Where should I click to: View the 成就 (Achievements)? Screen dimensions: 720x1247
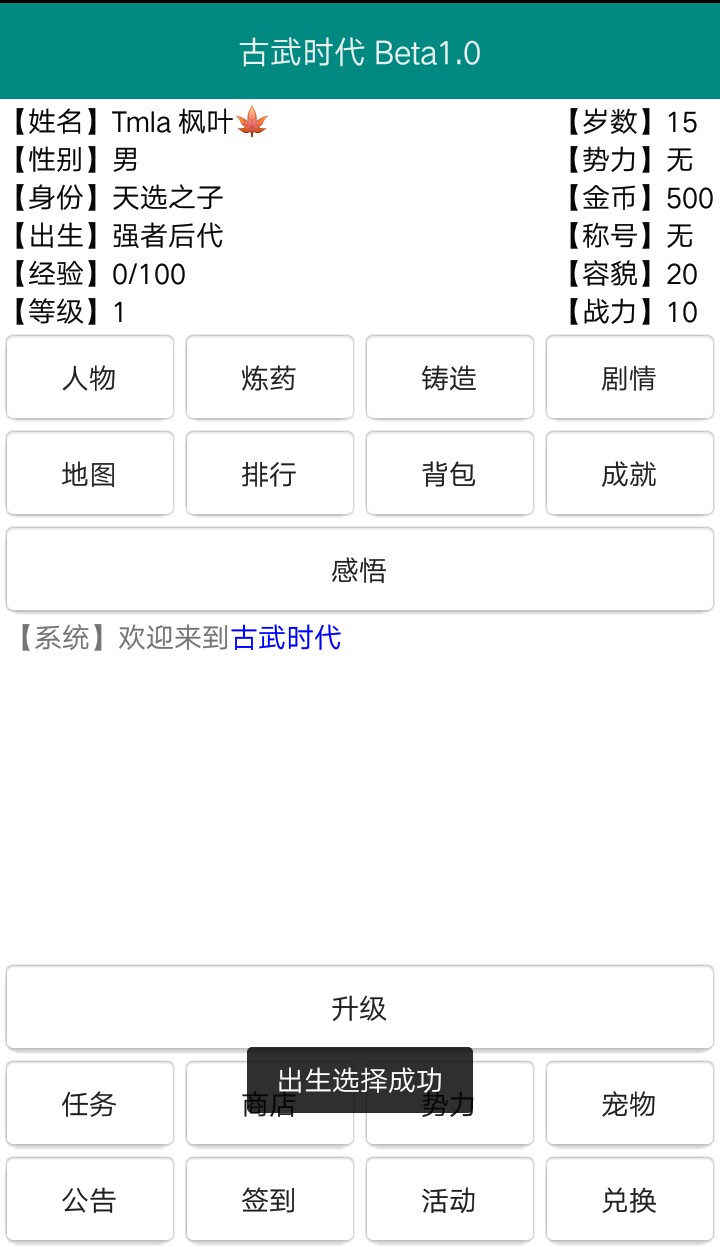click(629, 473)
